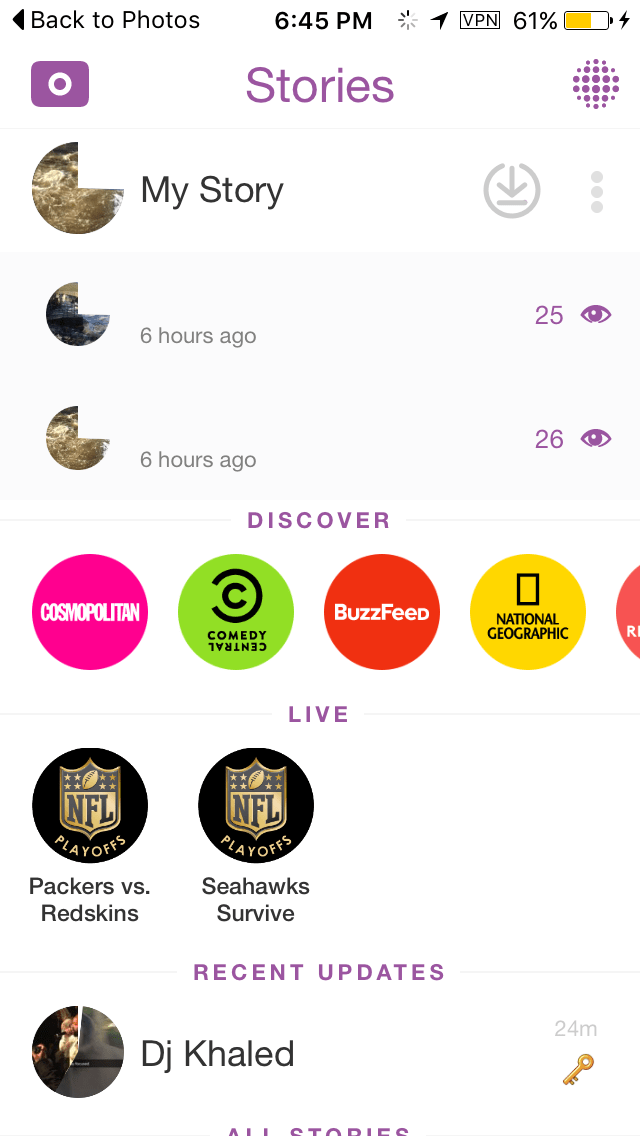This screenshot has height=1136, width=640.
Task: Open Dj Khaled's story
Action: (x=218, y=1054)
